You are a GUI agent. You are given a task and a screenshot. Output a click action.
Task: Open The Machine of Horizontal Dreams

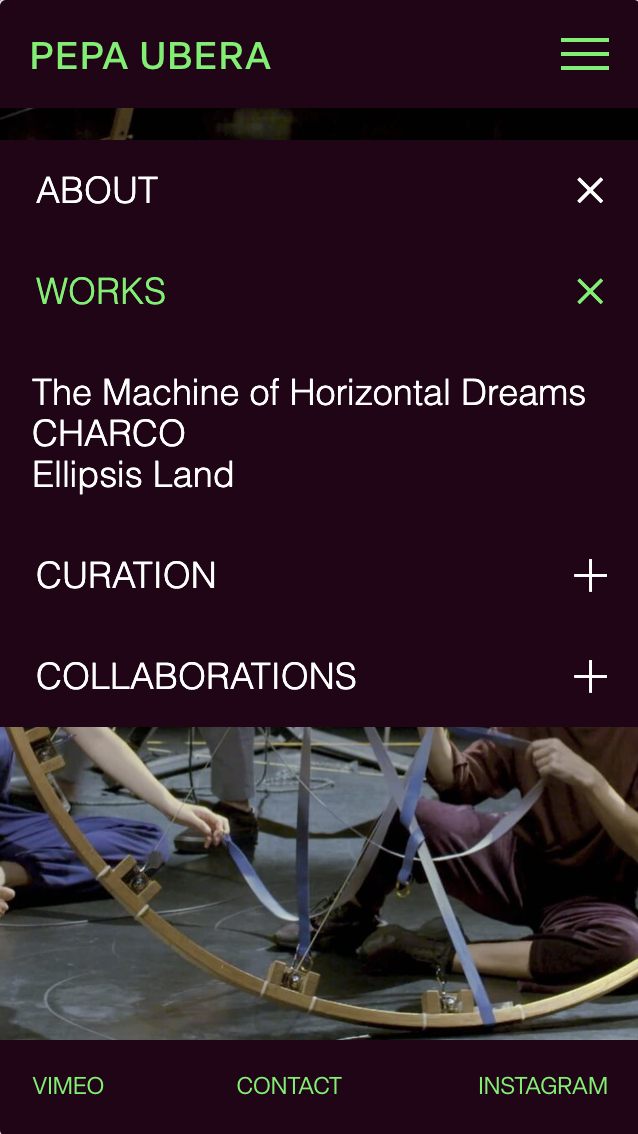point(309,392)
